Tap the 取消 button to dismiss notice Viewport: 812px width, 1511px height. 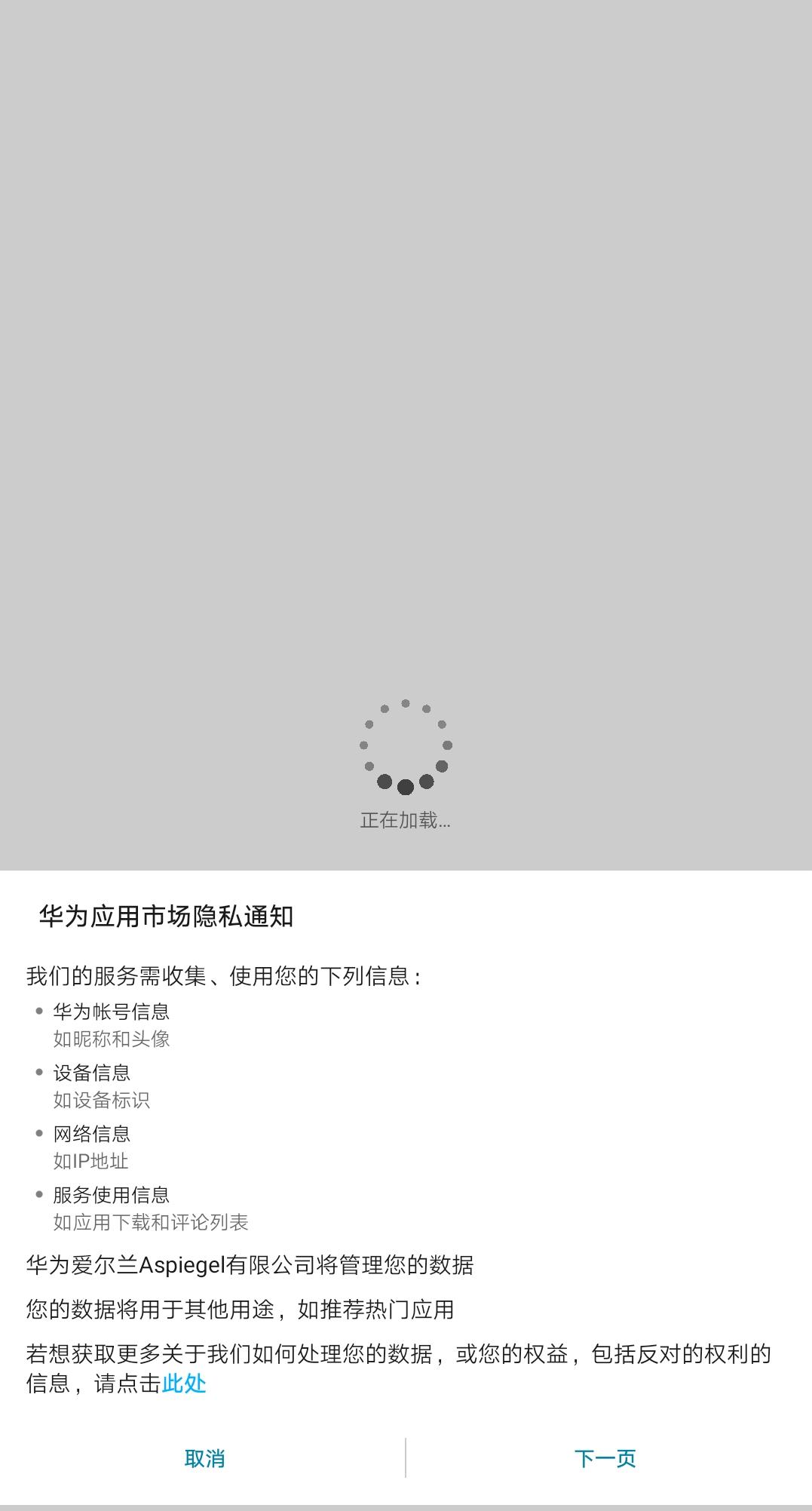click(x=205, y=1458)
